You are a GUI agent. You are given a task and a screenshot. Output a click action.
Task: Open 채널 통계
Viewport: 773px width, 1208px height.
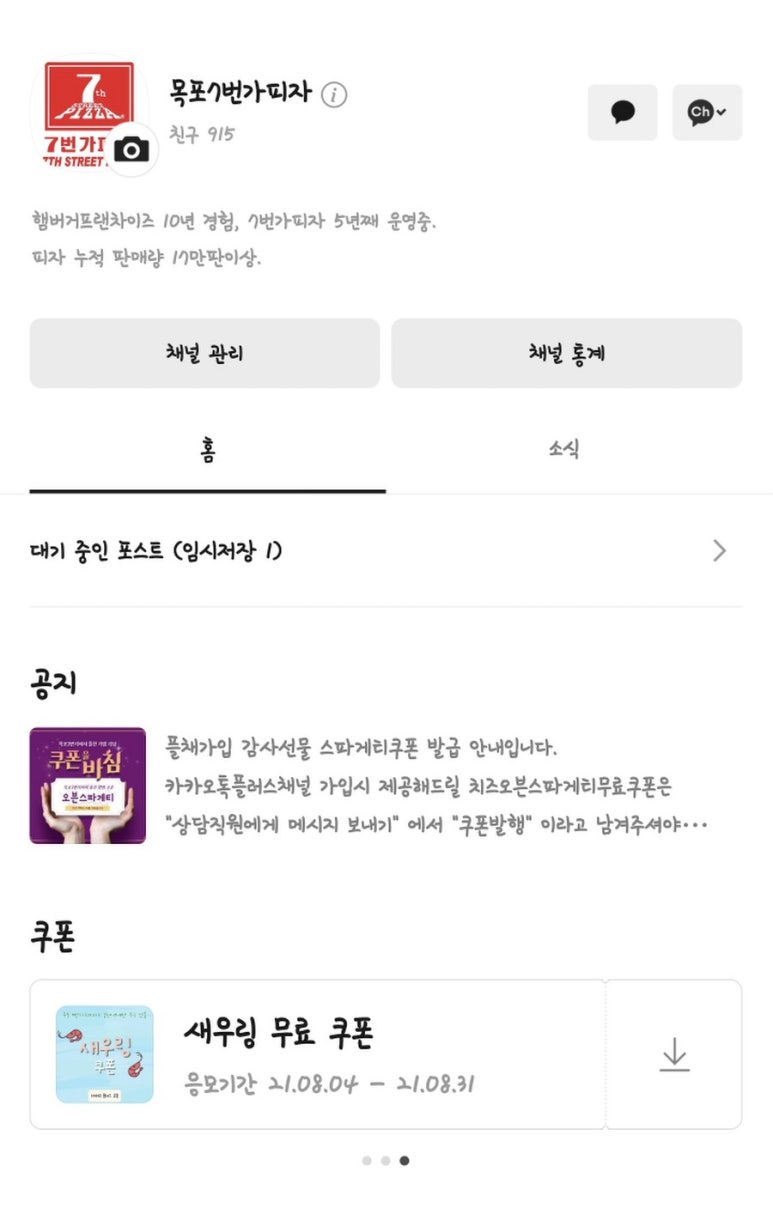[566, 353]
